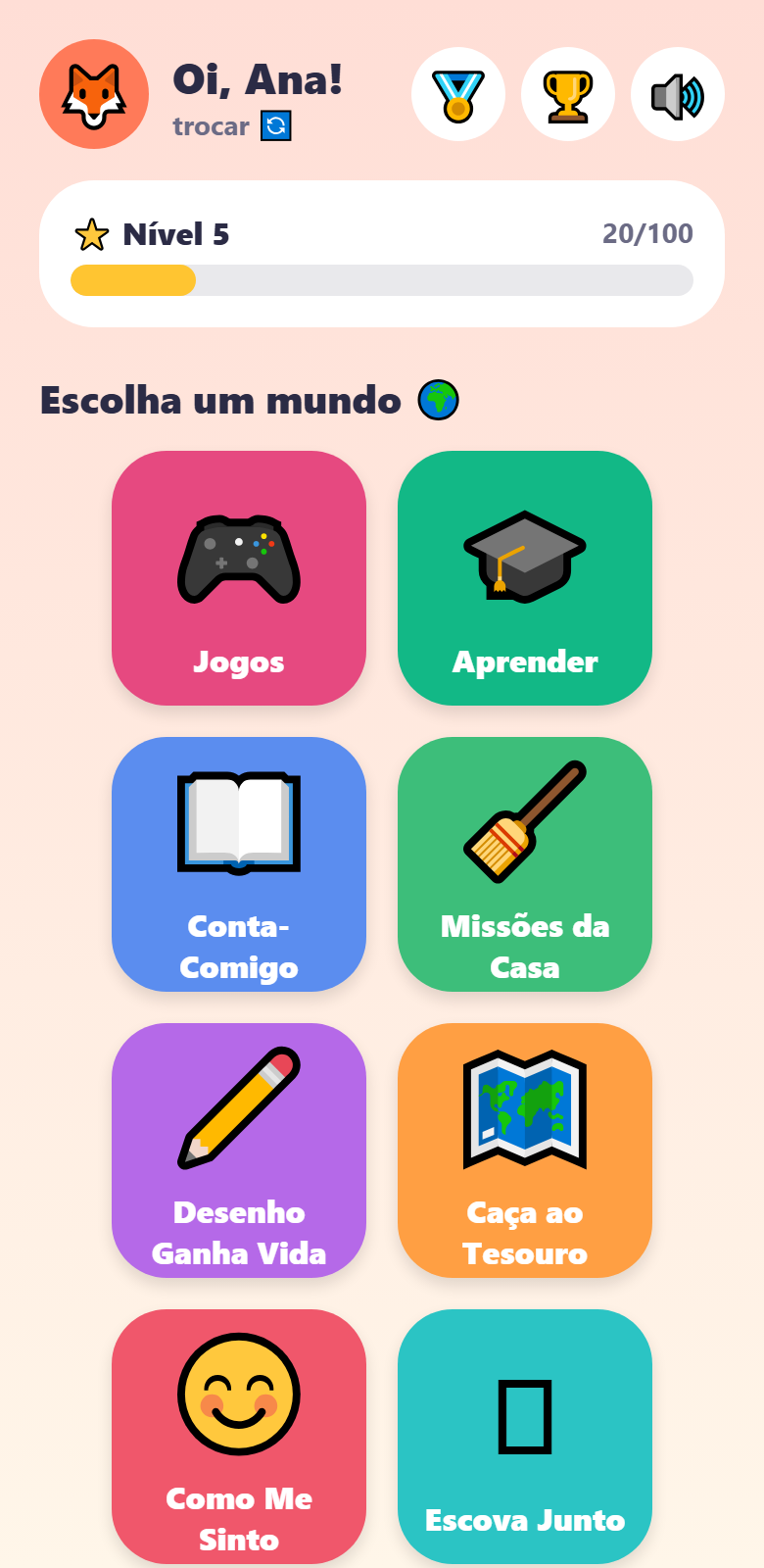Image resolution: width=764 pixels, height=1568 pixels.
Task: Enter the Aprender world
Action: pyautogui.click(x=525, y=578)
